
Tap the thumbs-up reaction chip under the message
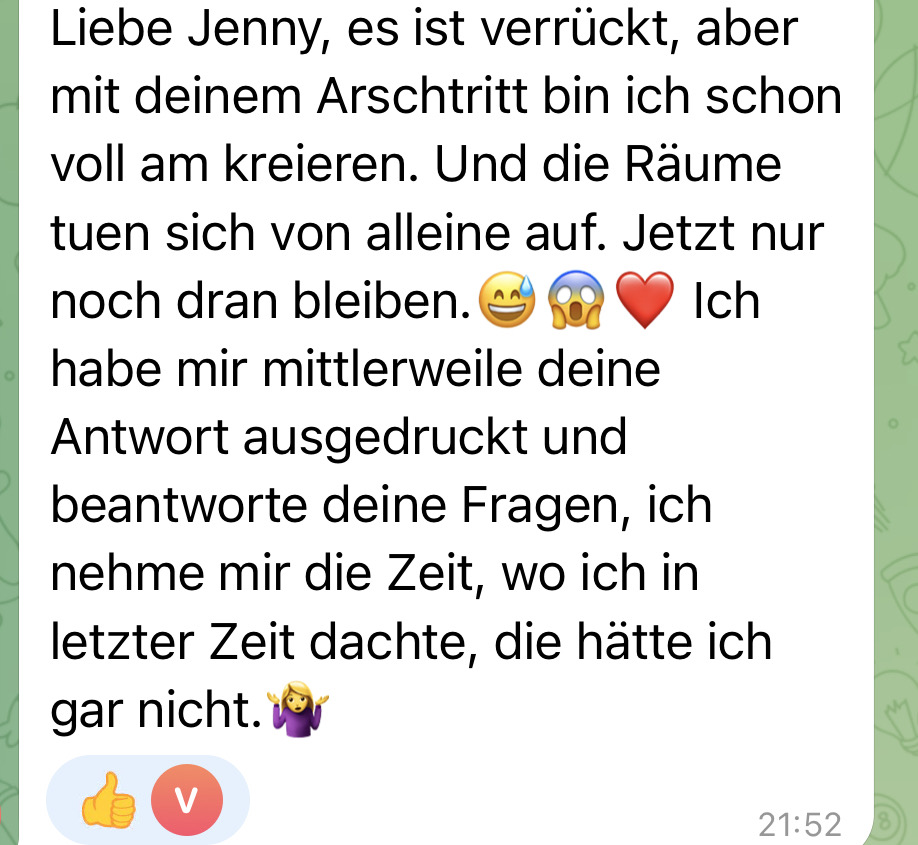110,799
